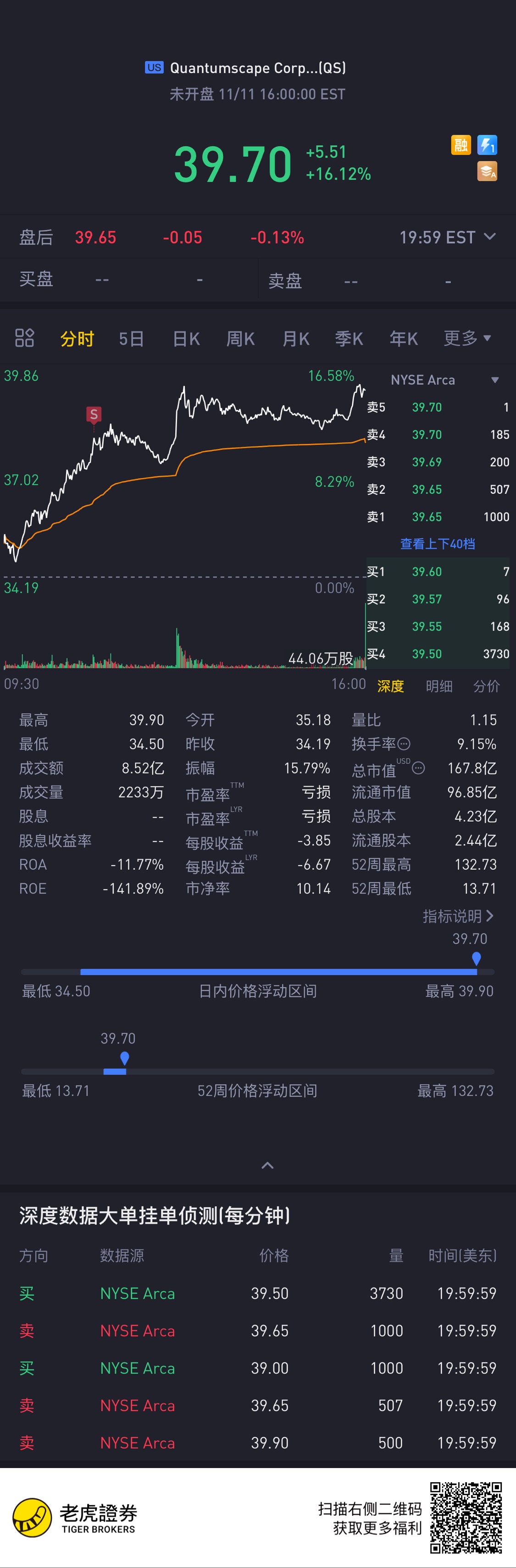Tap the blue lightning icon

(x=488, y=145)
